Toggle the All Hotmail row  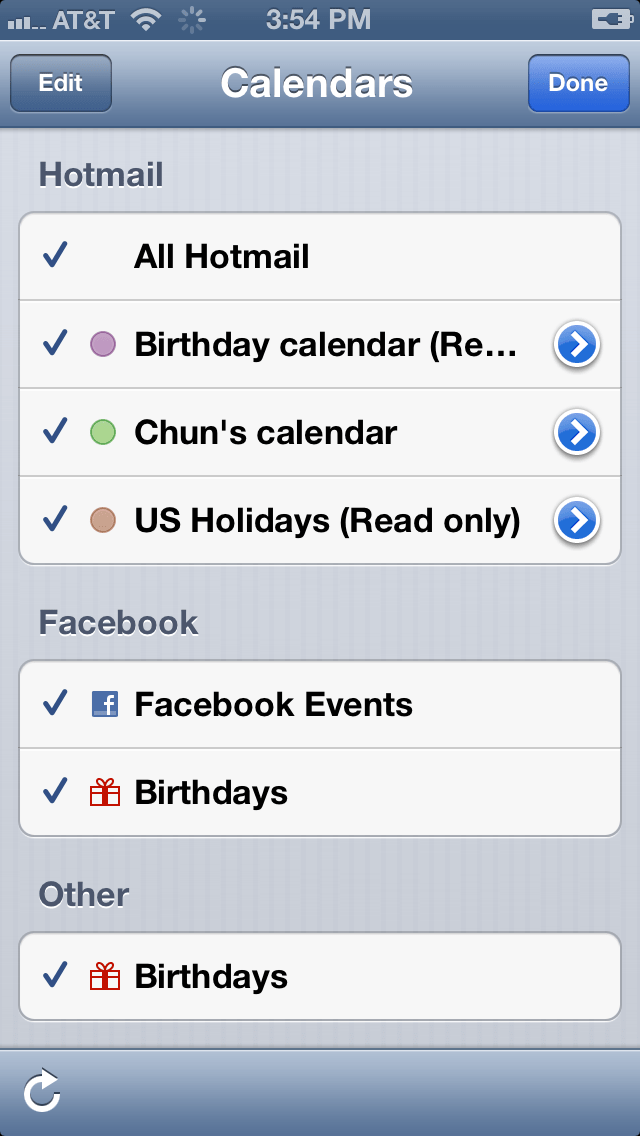click(300, 257)
